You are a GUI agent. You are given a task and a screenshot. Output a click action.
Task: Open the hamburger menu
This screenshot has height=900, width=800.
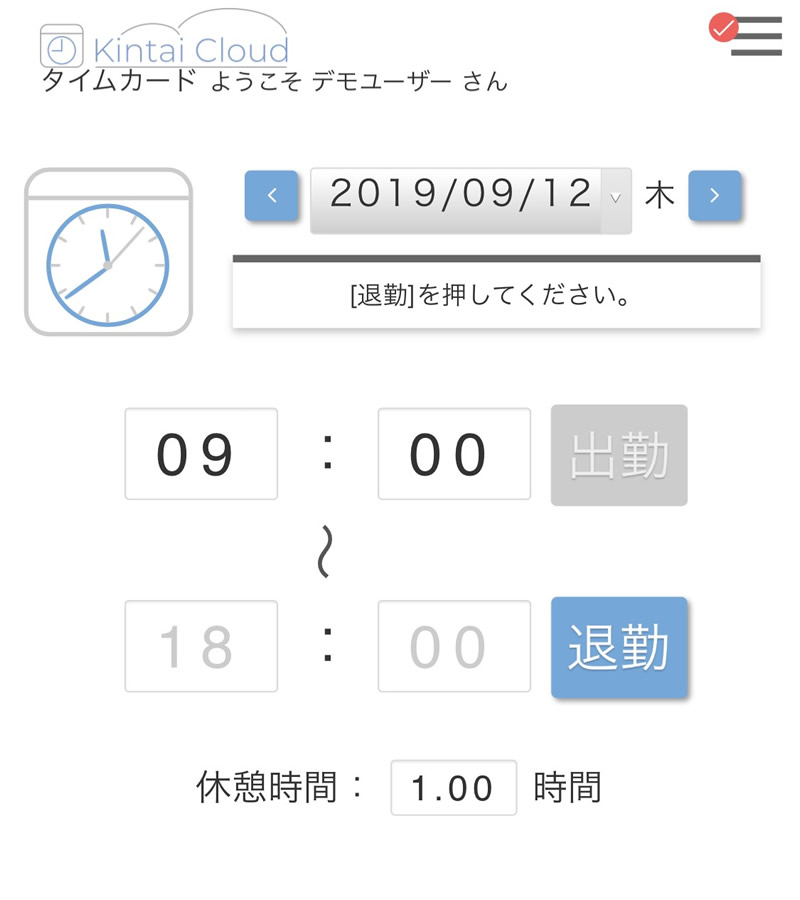755,35
